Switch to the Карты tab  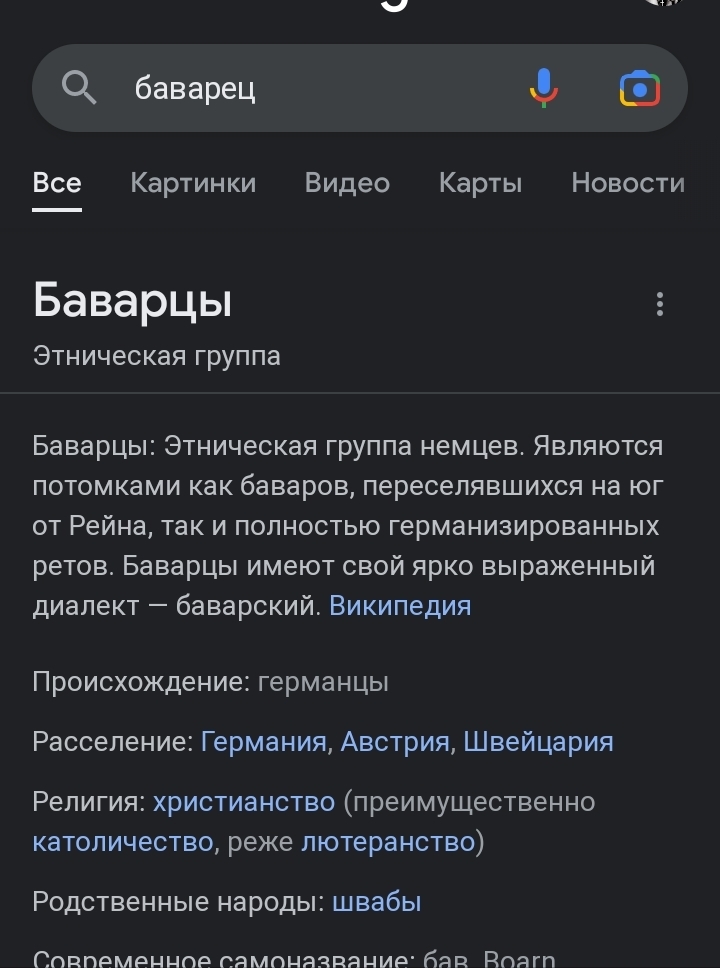(x=480, y=183)
